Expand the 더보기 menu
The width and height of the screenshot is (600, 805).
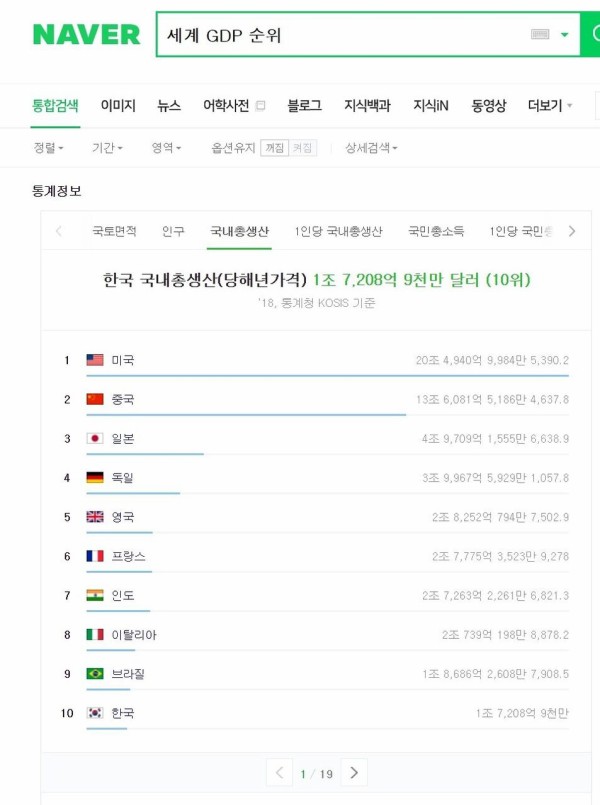tap(550, 106)
